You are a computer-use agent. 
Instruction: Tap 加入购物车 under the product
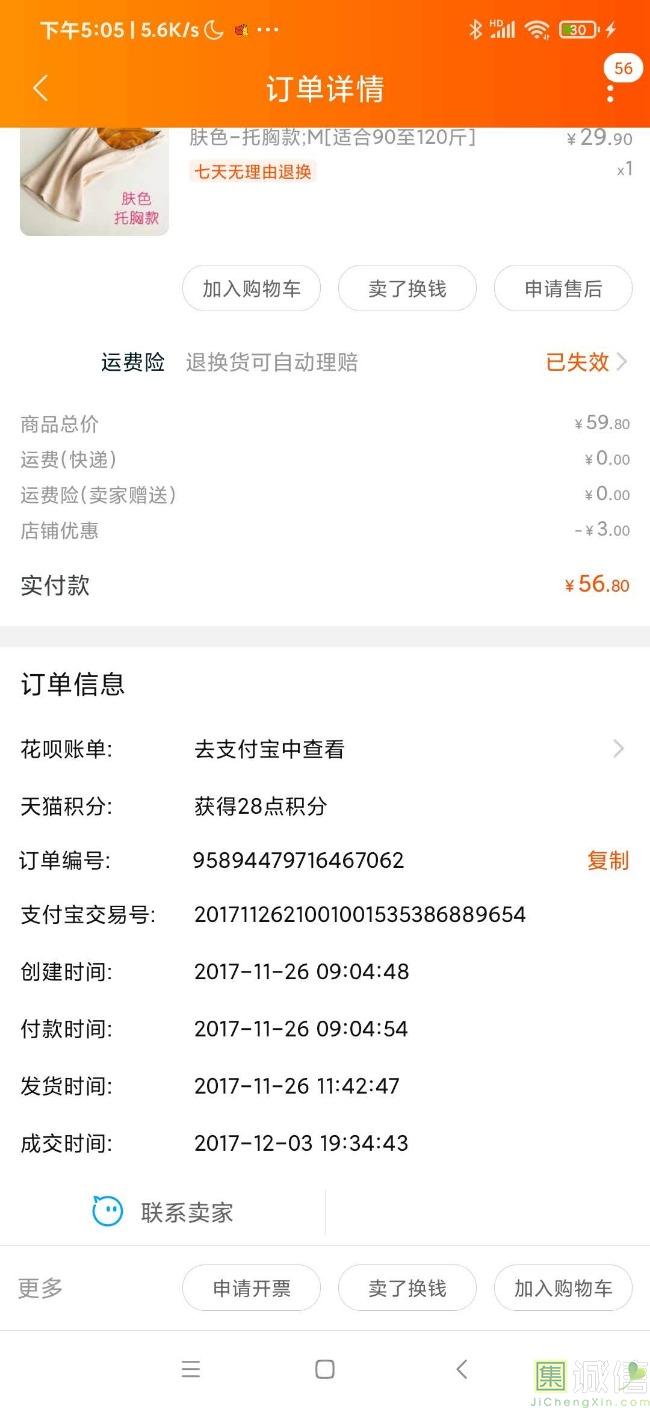251,289
